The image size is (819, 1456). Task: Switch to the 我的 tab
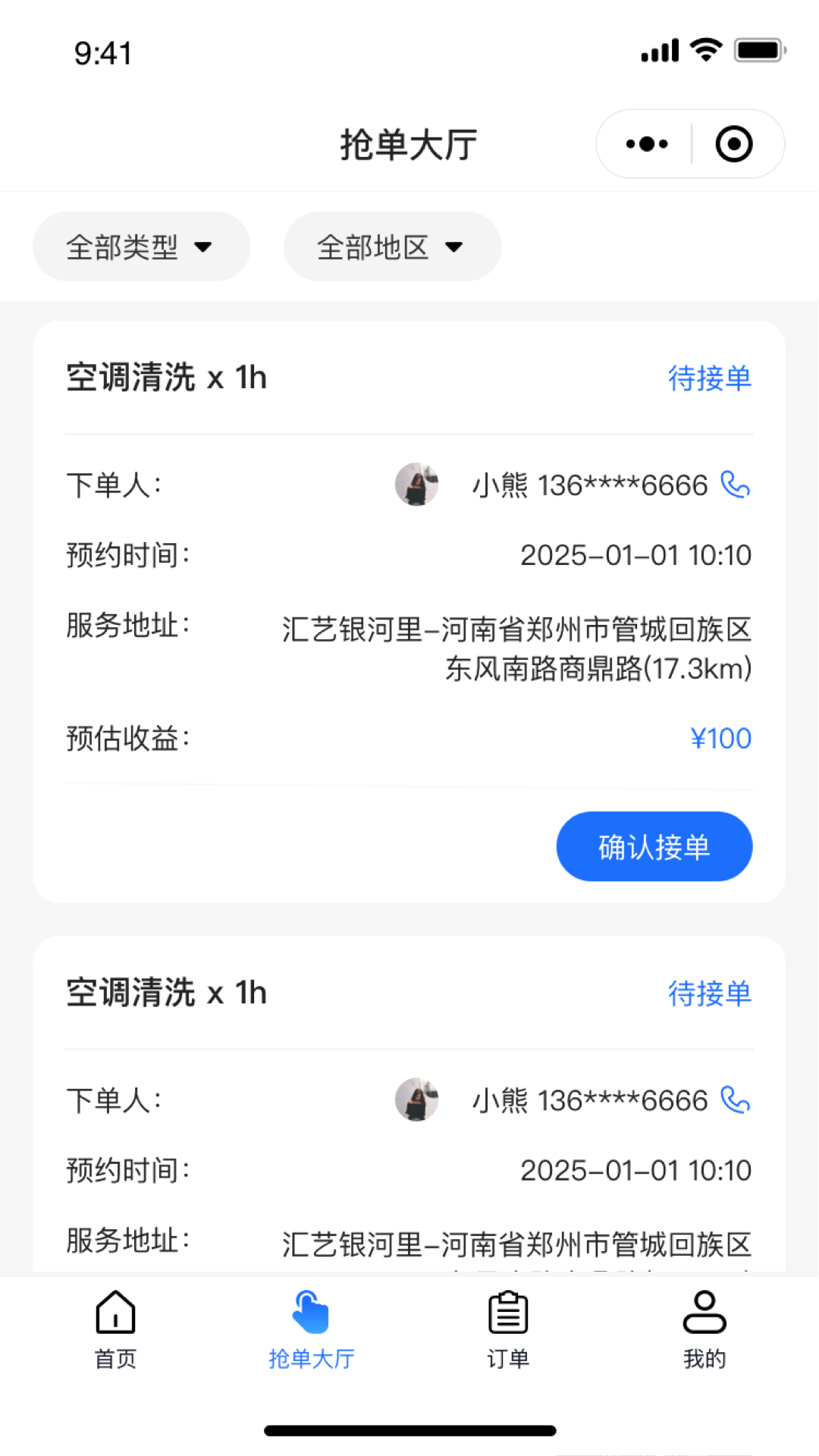click(x=704, y=1331)
